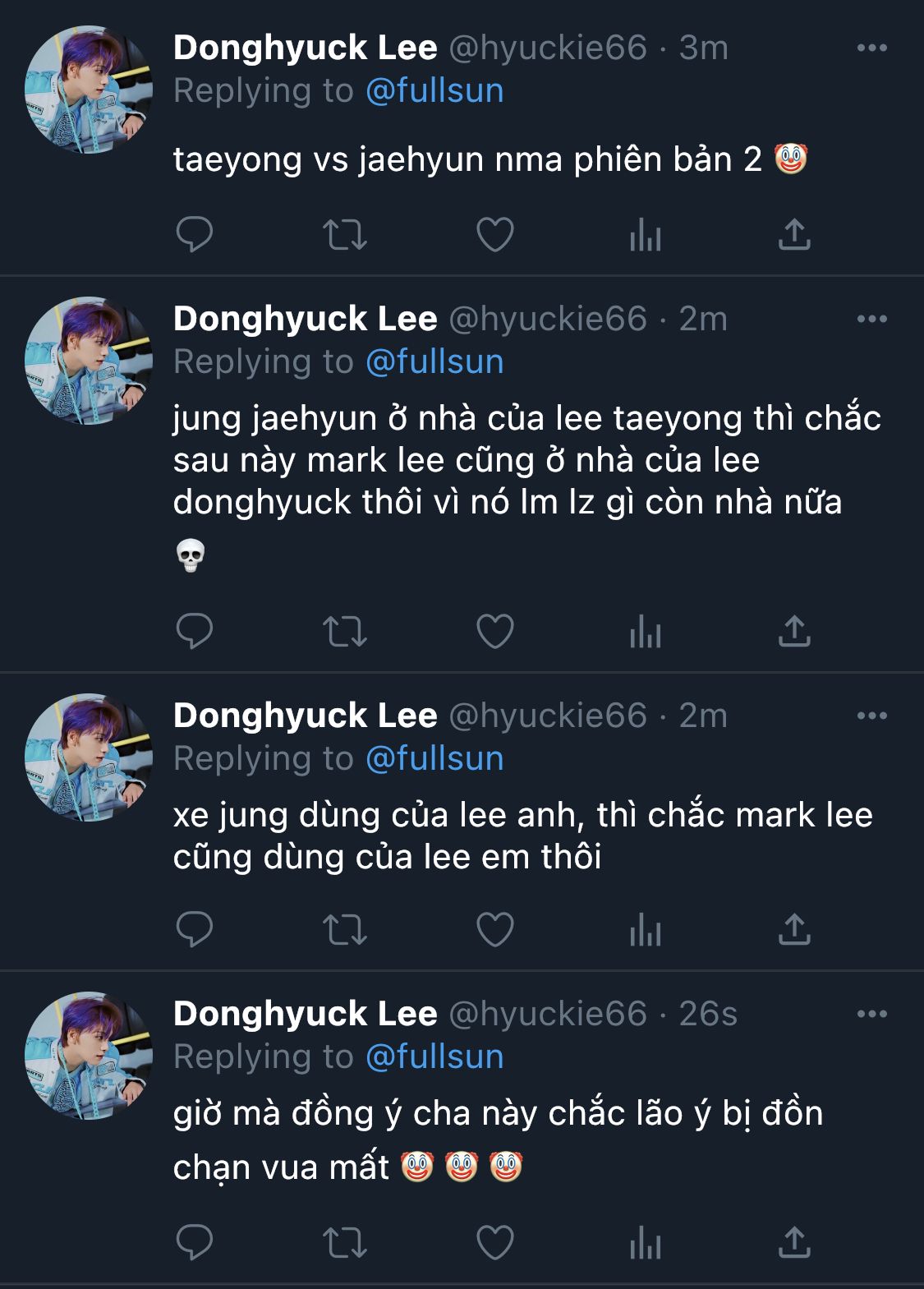Image resolution: width=924 pixels, height=1289 pixels.
Task: Share the 'giờ mà đồng ý' tweet
Action: pyautogui.click(x=794, y=1243)
